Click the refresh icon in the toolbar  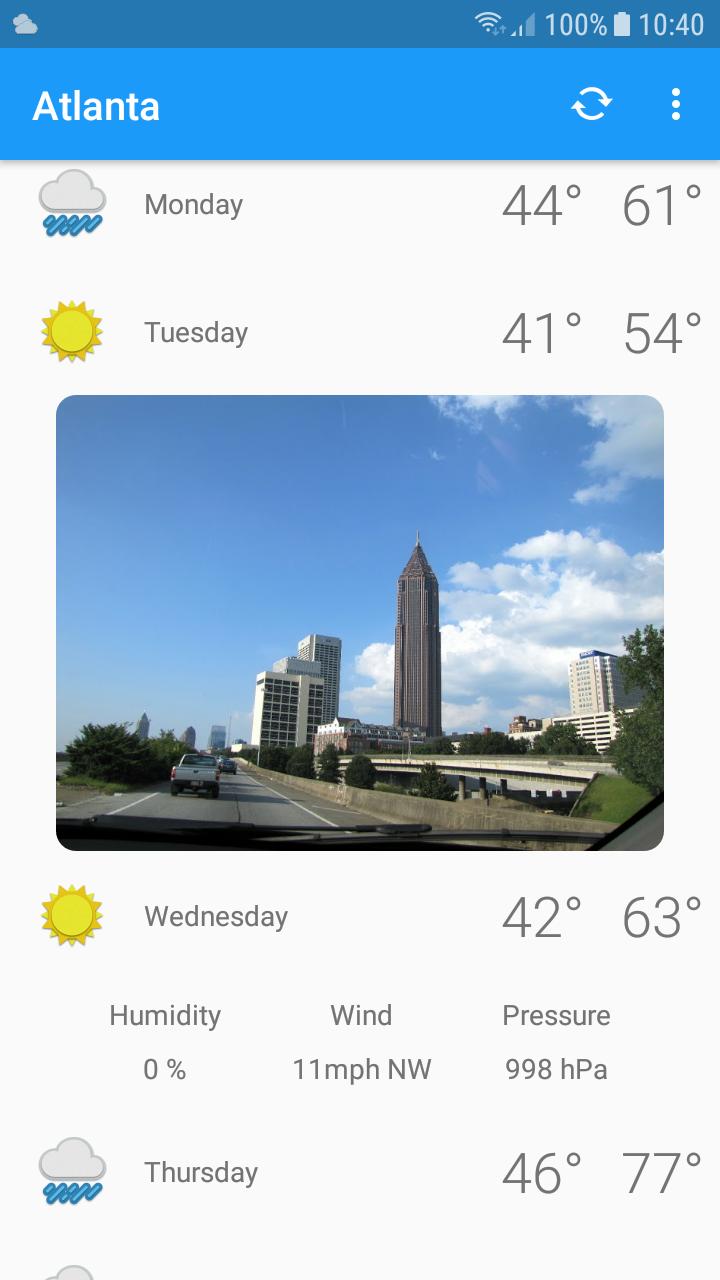click(x=591, y=103)
